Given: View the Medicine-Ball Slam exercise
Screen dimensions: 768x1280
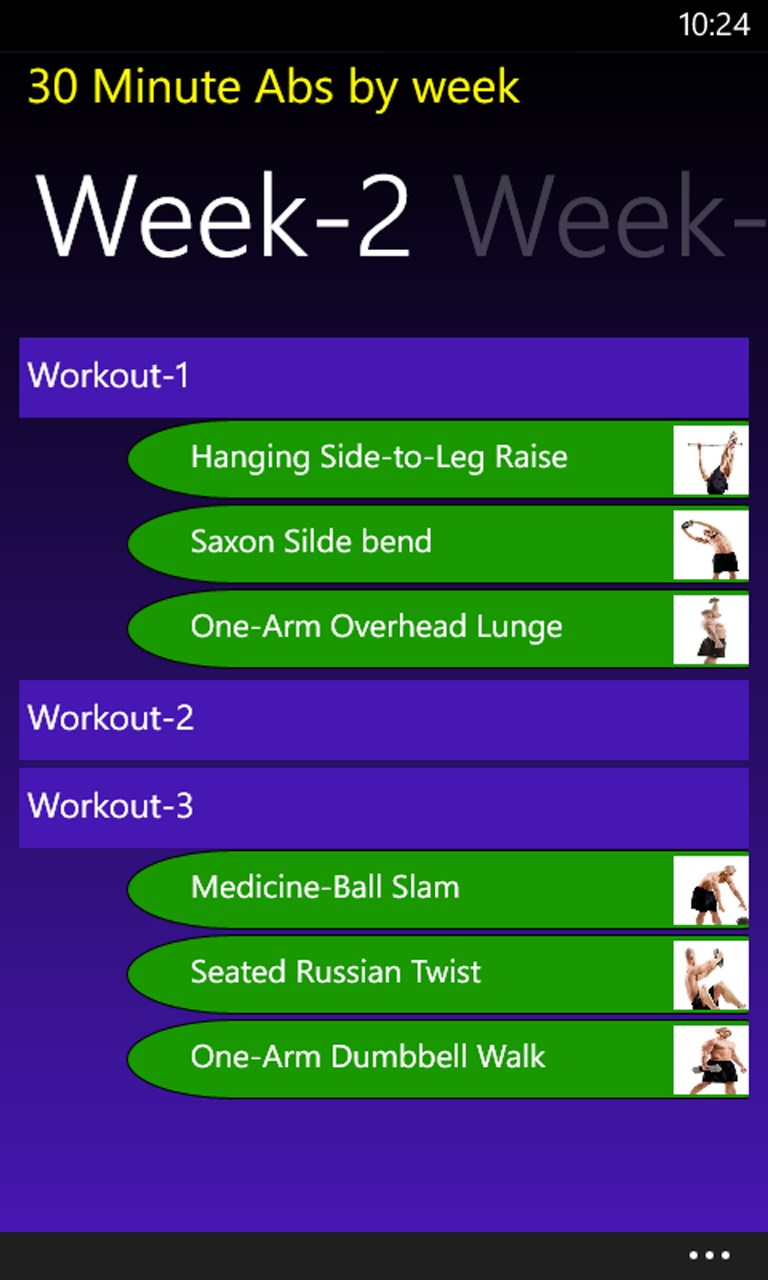Looking at the screenshot, I should pyautogui.click(x=400, y=888).
